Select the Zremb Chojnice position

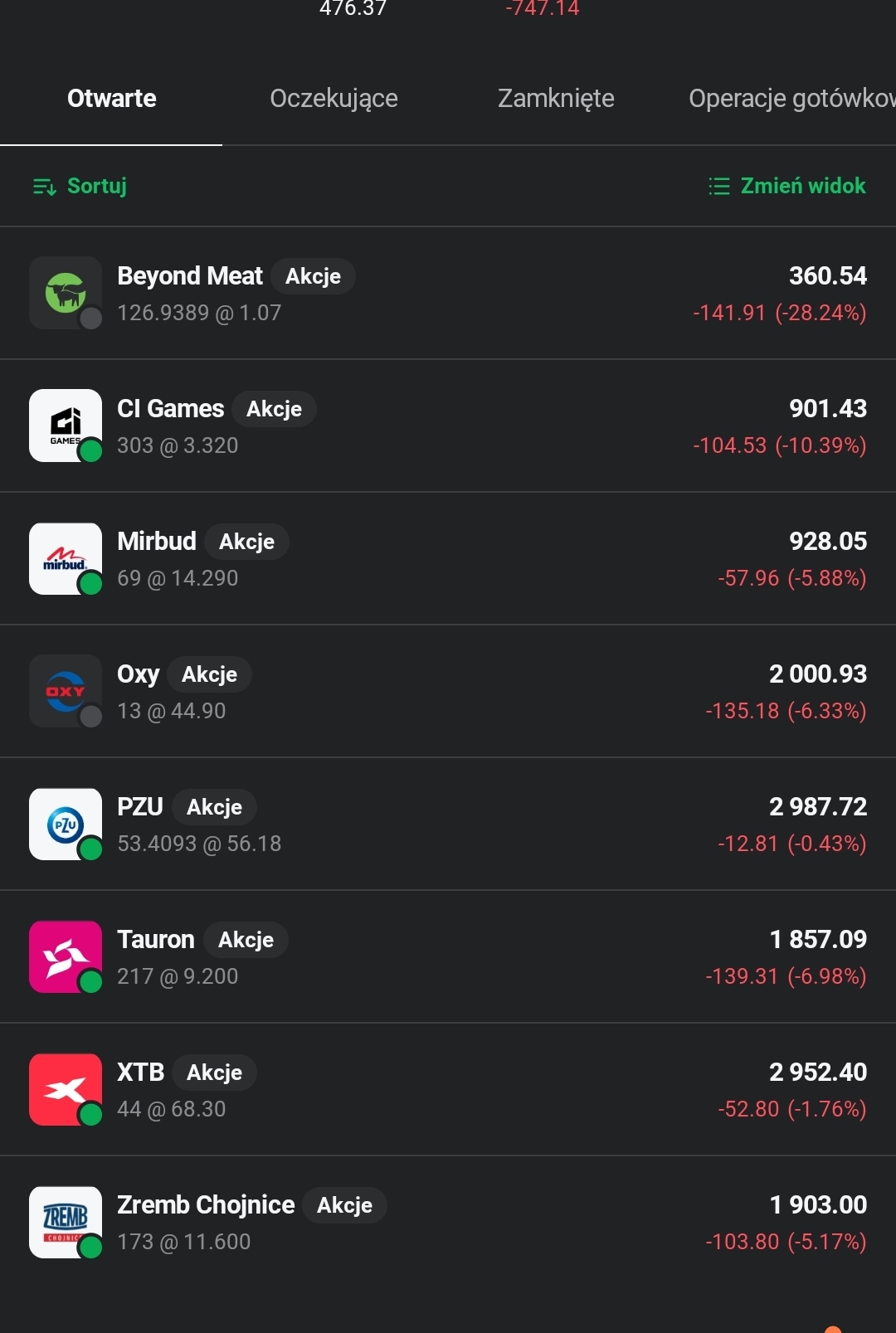448,1223
